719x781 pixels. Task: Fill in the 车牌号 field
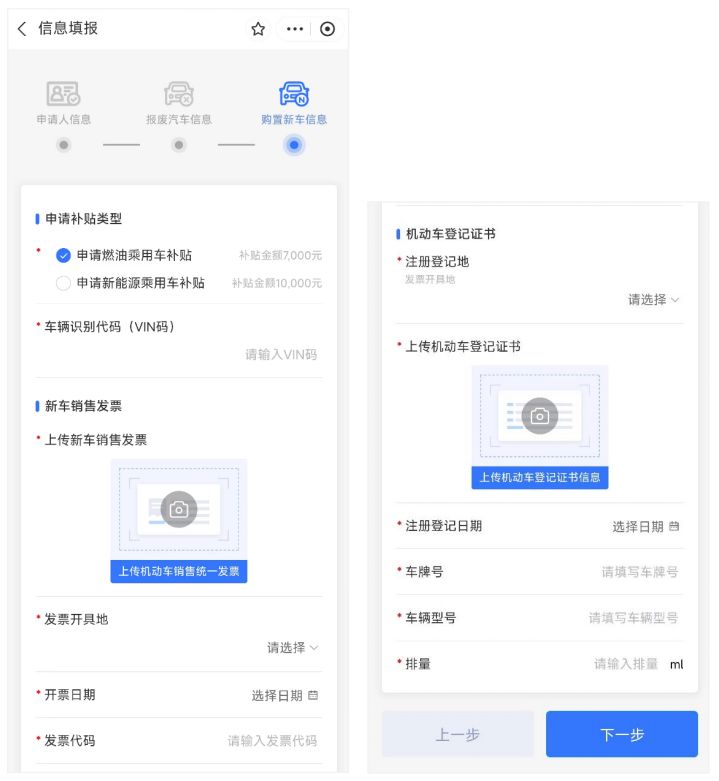coord(639,572)
